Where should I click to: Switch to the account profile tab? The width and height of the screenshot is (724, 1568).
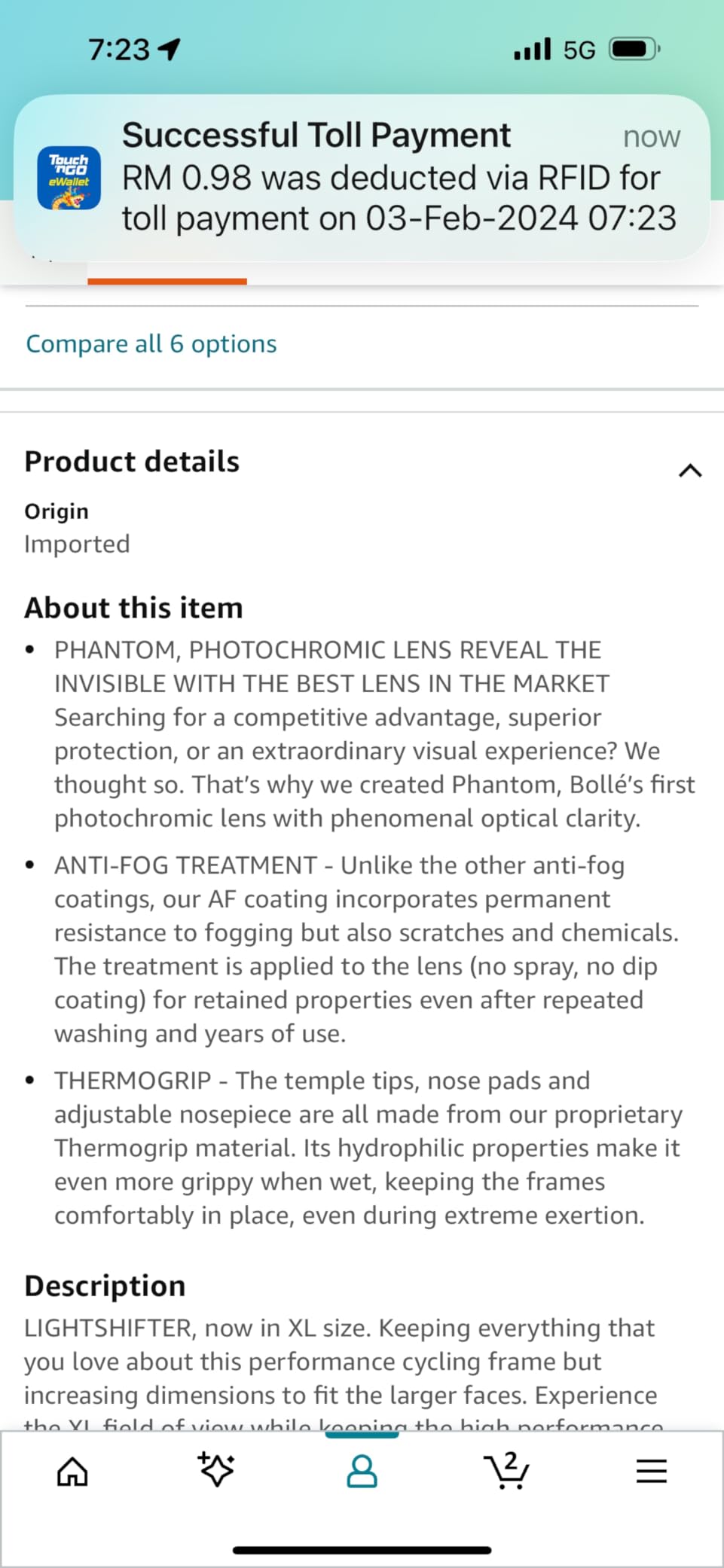(x=362, y=1471)
